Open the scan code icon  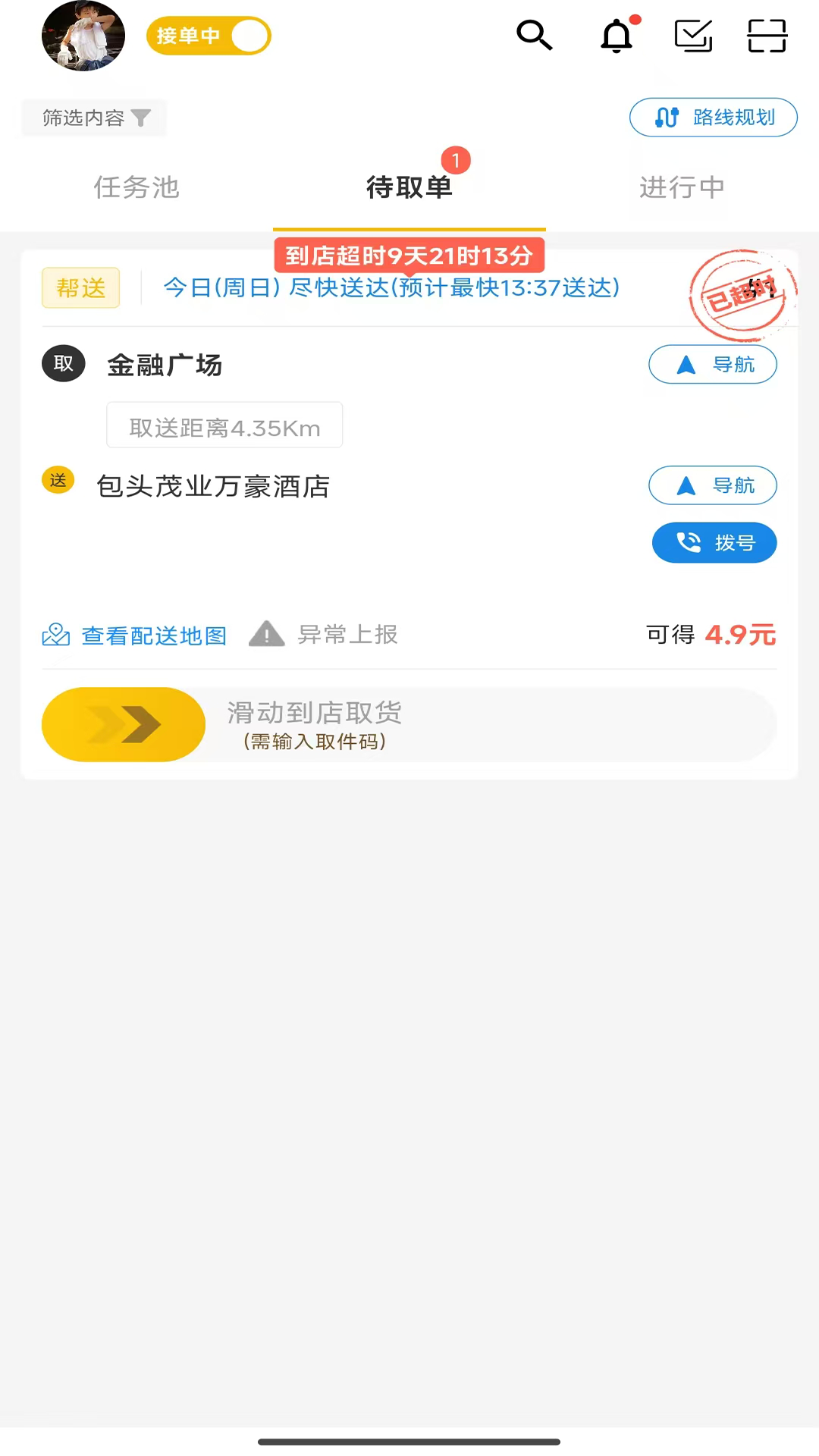(x=767, y=36)
